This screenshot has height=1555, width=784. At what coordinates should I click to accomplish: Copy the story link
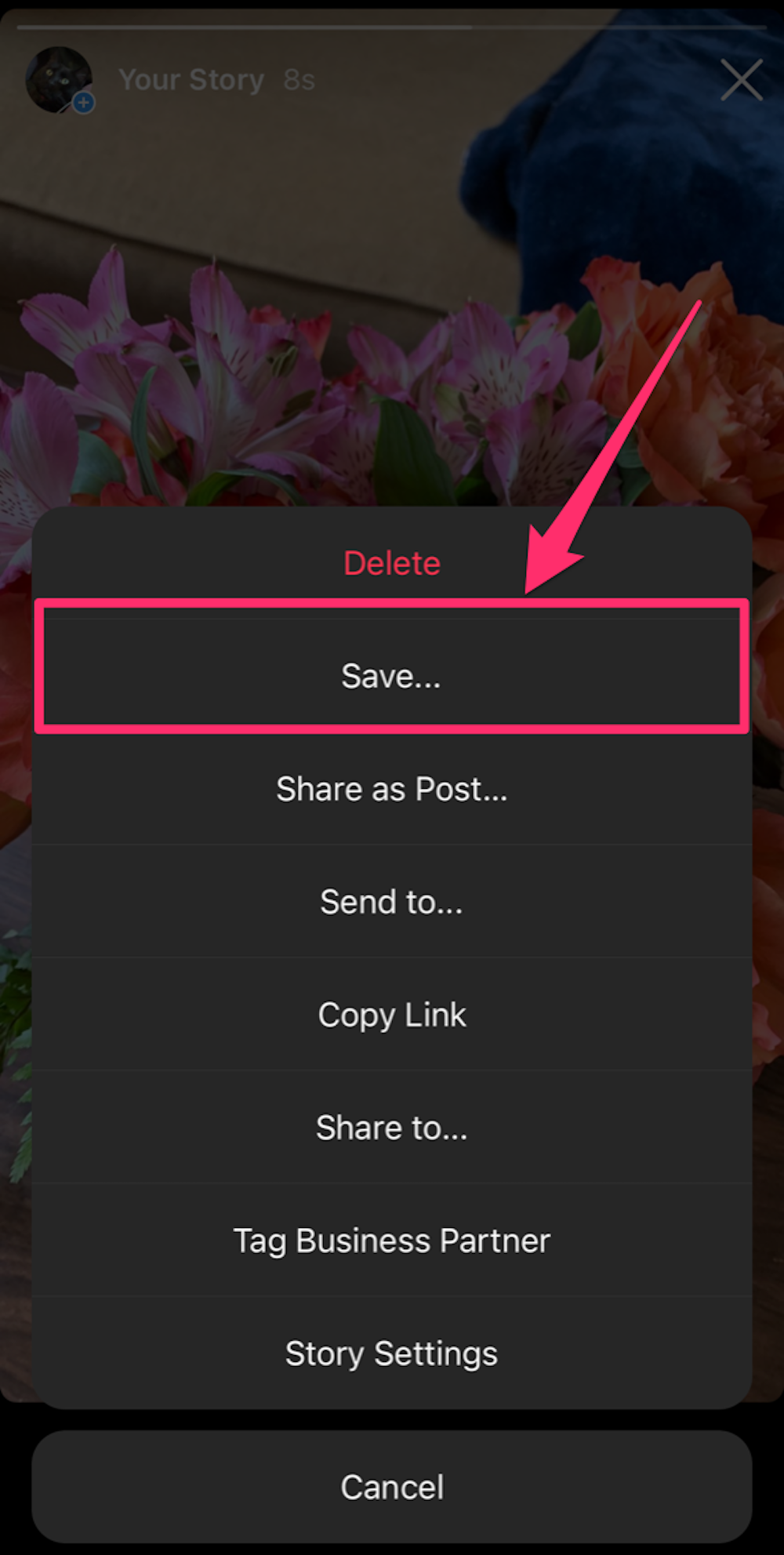(x=392, y=1015)
